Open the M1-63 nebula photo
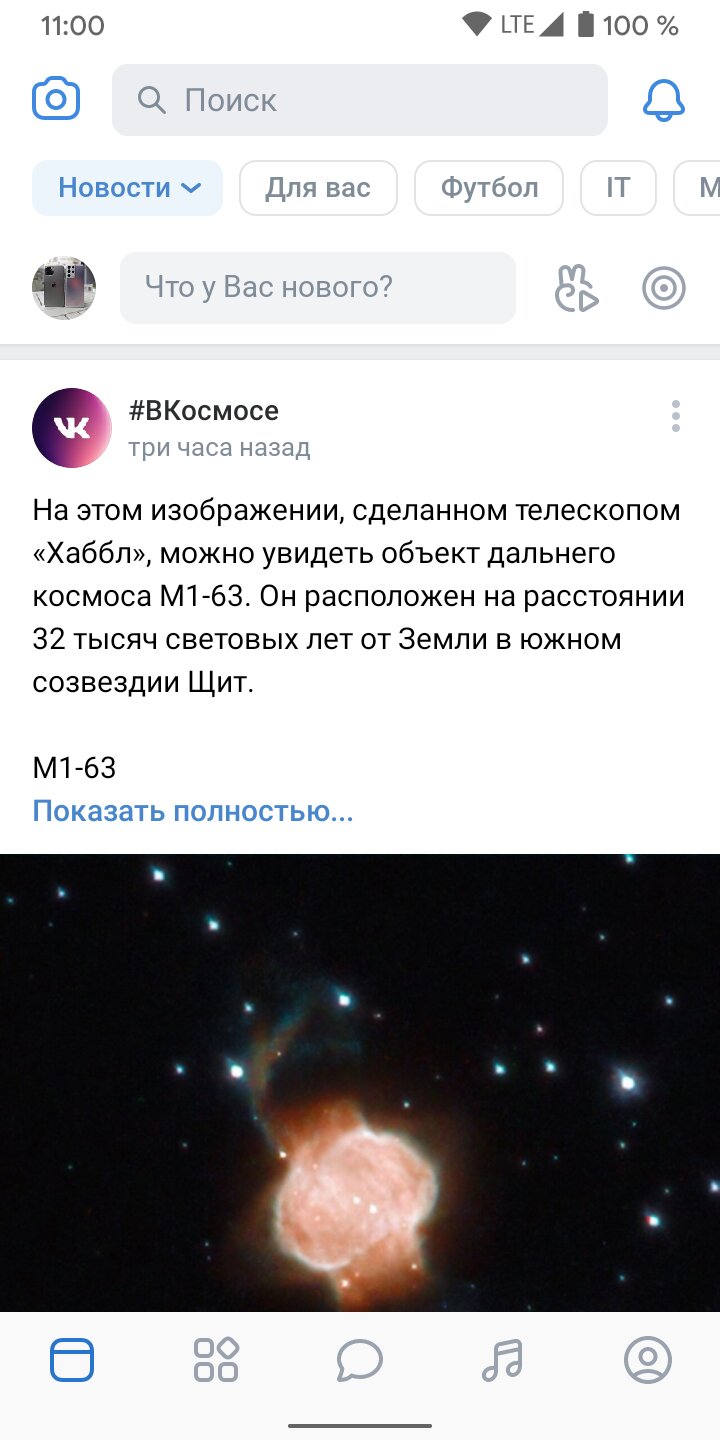The height and width of the screenshot is (1440, 720). tap(360, 1083)
